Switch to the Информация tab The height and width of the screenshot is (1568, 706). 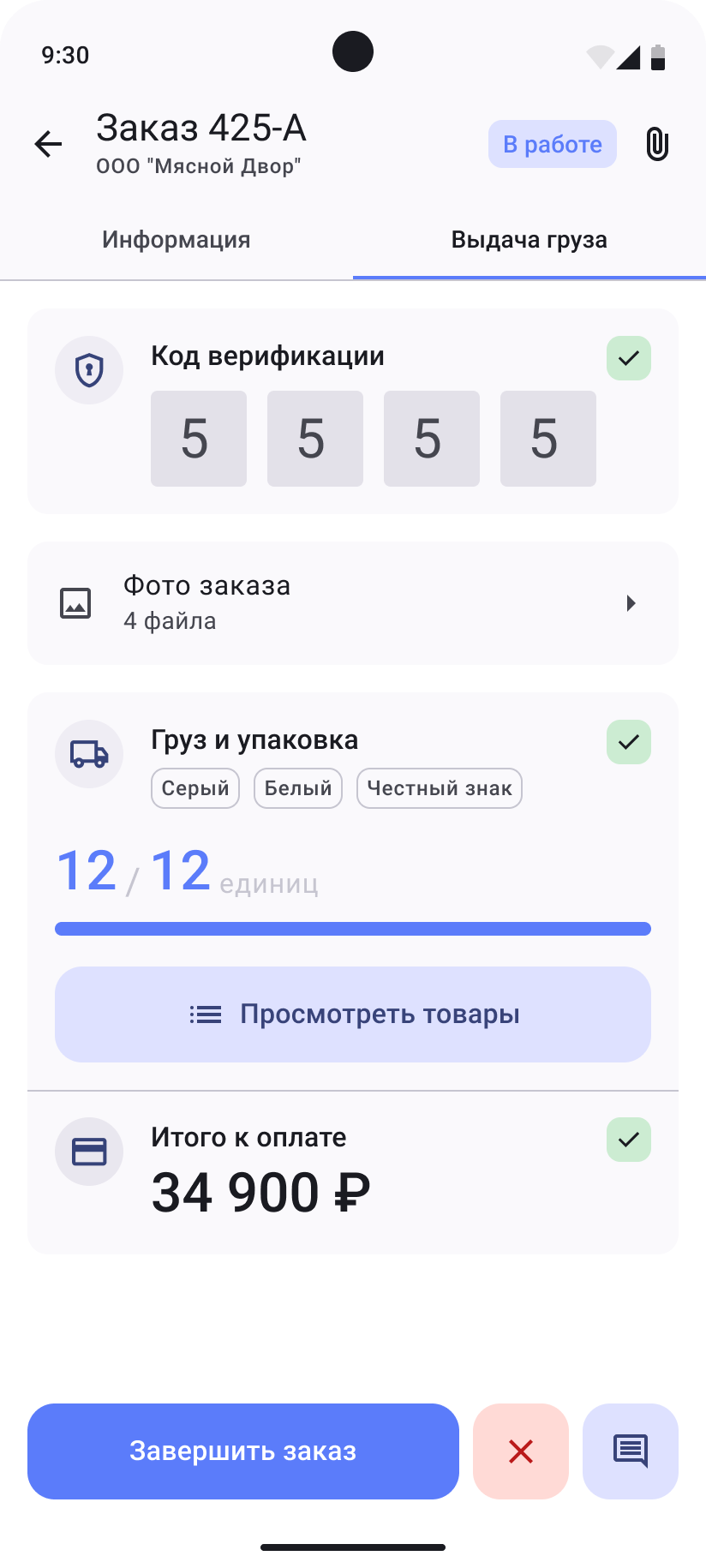click(x=176, y=240)
